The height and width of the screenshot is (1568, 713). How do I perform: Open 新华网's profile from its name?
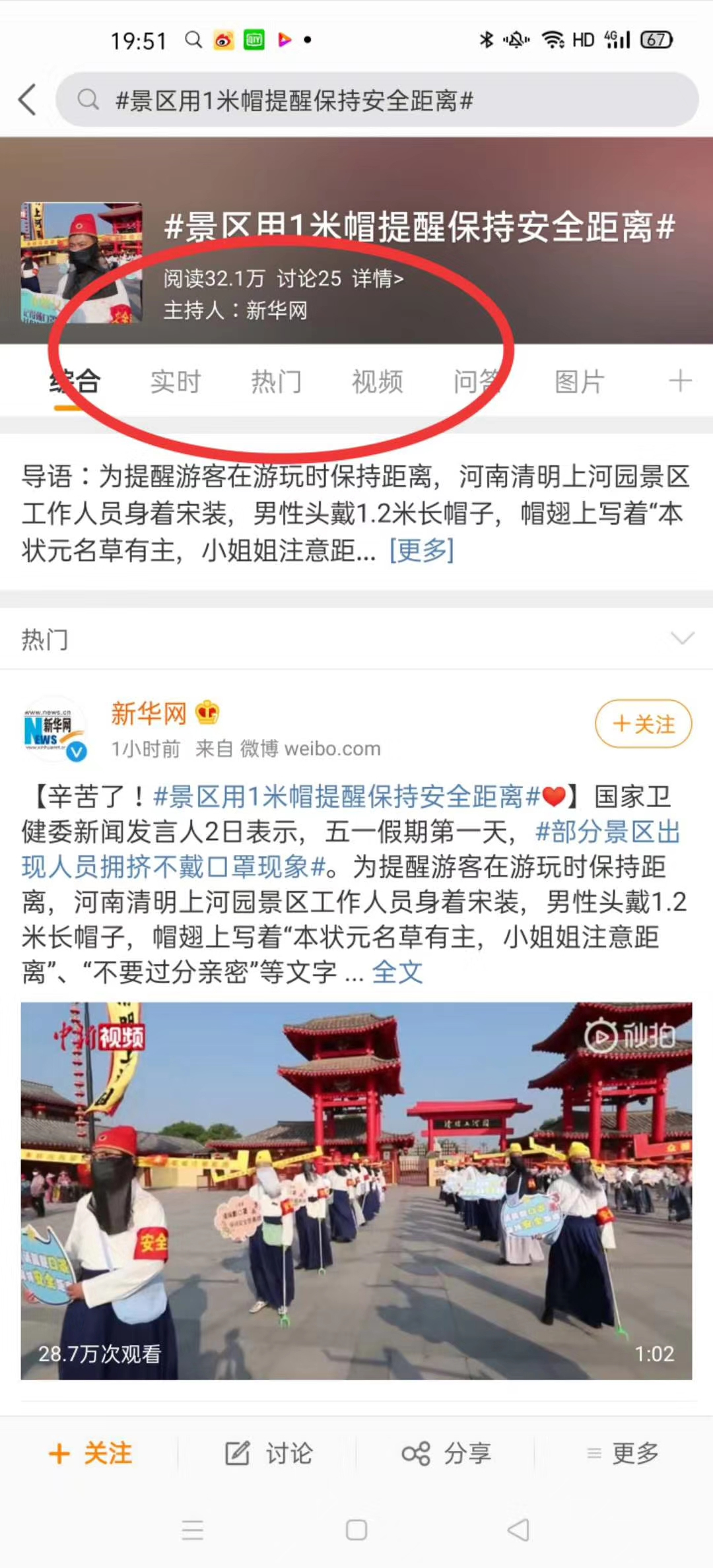pyautogui.click(x=149, y=713)
